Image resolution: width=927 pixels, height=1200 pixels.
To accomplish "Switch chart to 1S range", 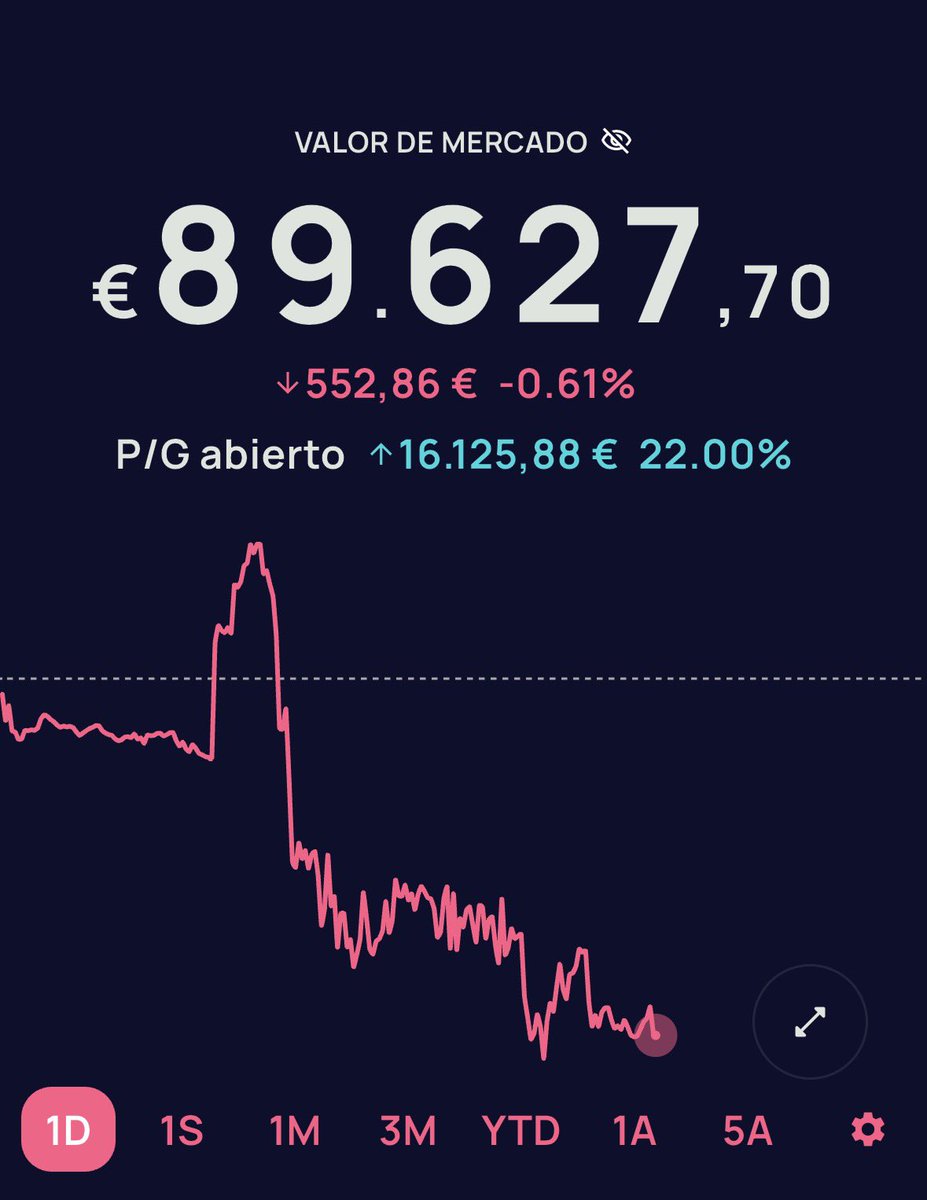I will click(x=182, y=1131).
